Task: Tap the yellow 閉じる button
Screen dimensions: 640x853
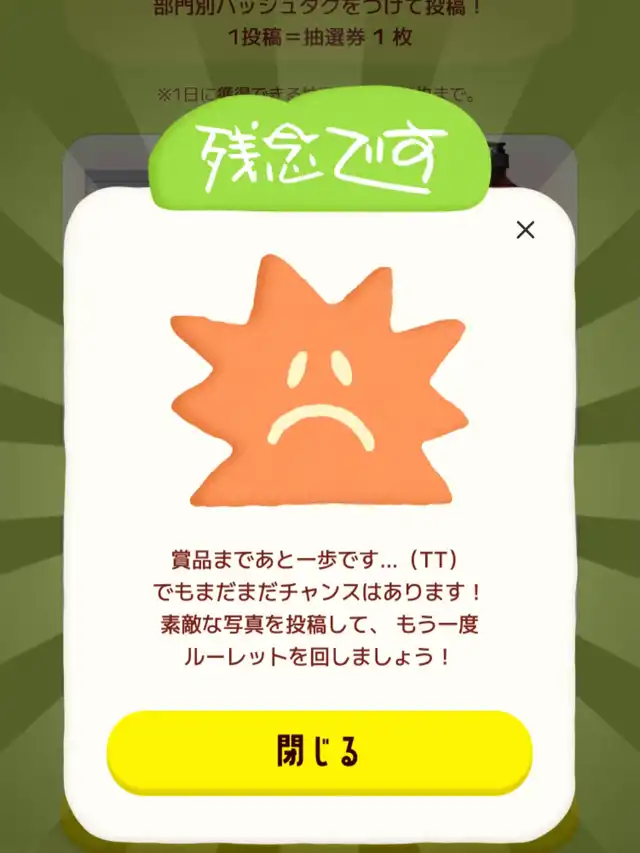Action: [x=319, y=752]
